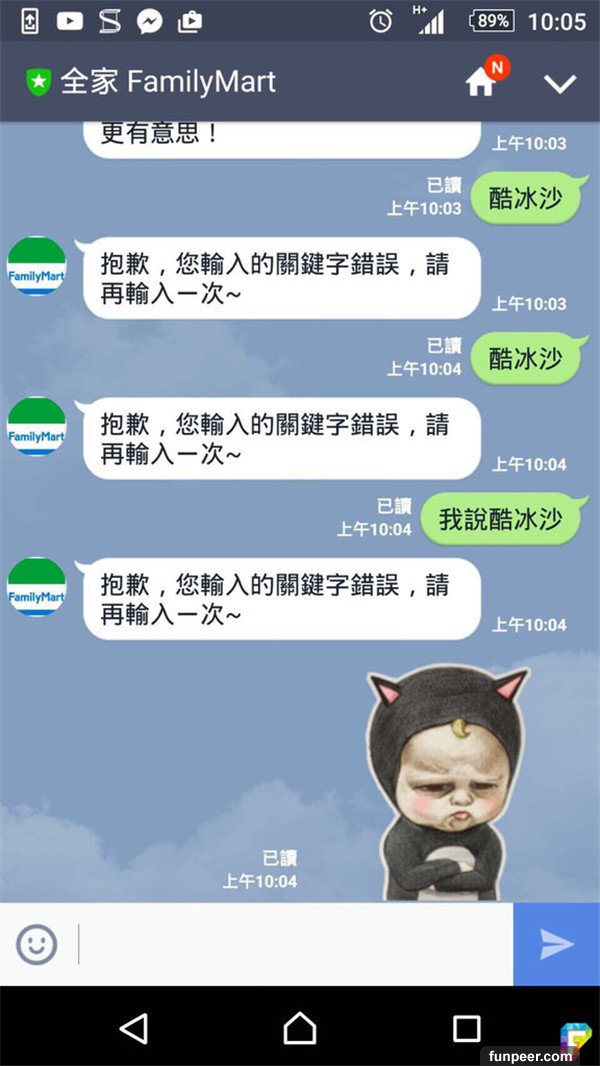Screen dimensions: 600x1066
Task: Open recent apps from the navigation bar
Action: point(466,1027)
